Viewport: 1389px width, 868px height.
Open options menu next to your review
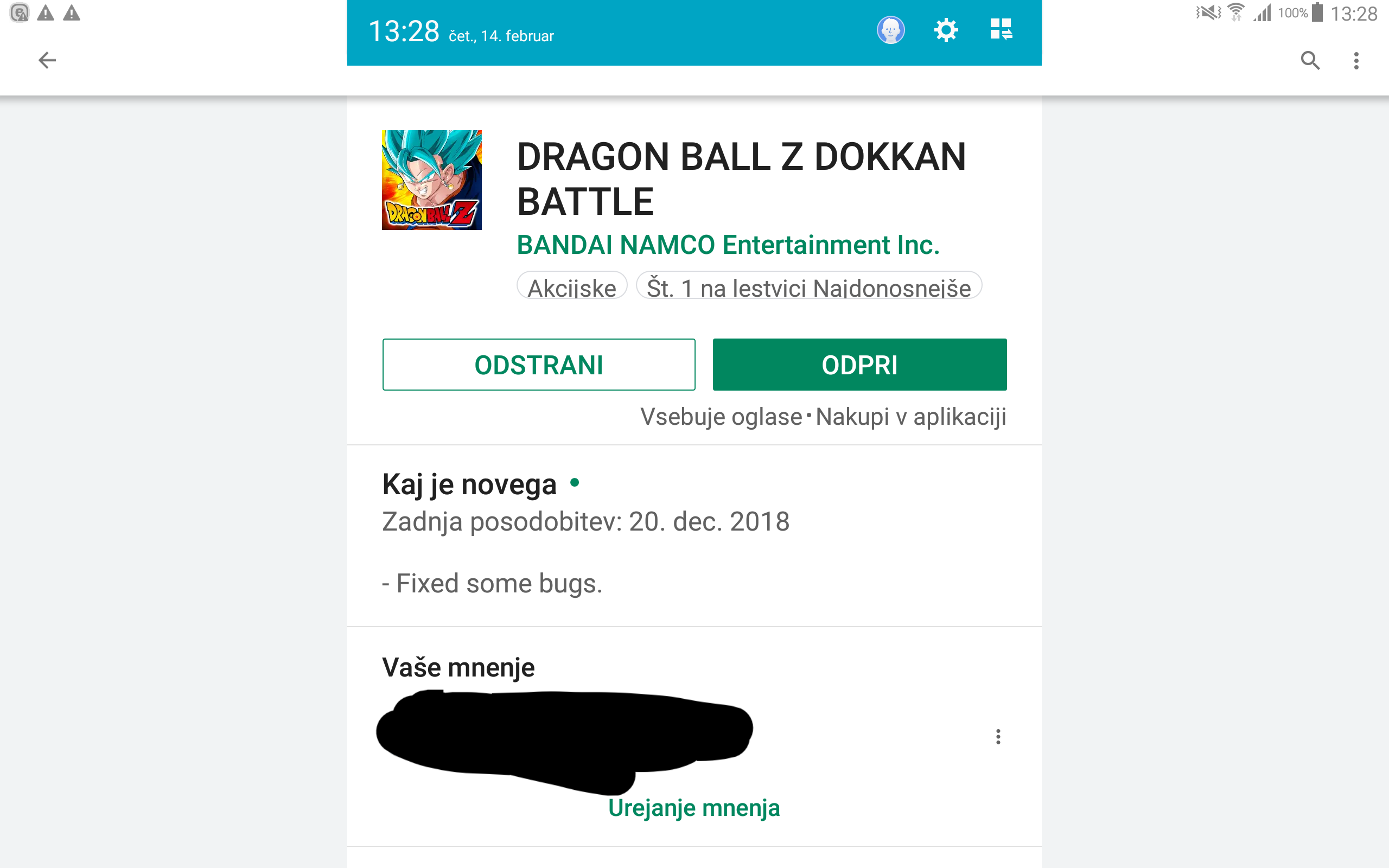(x=998, y=737)
